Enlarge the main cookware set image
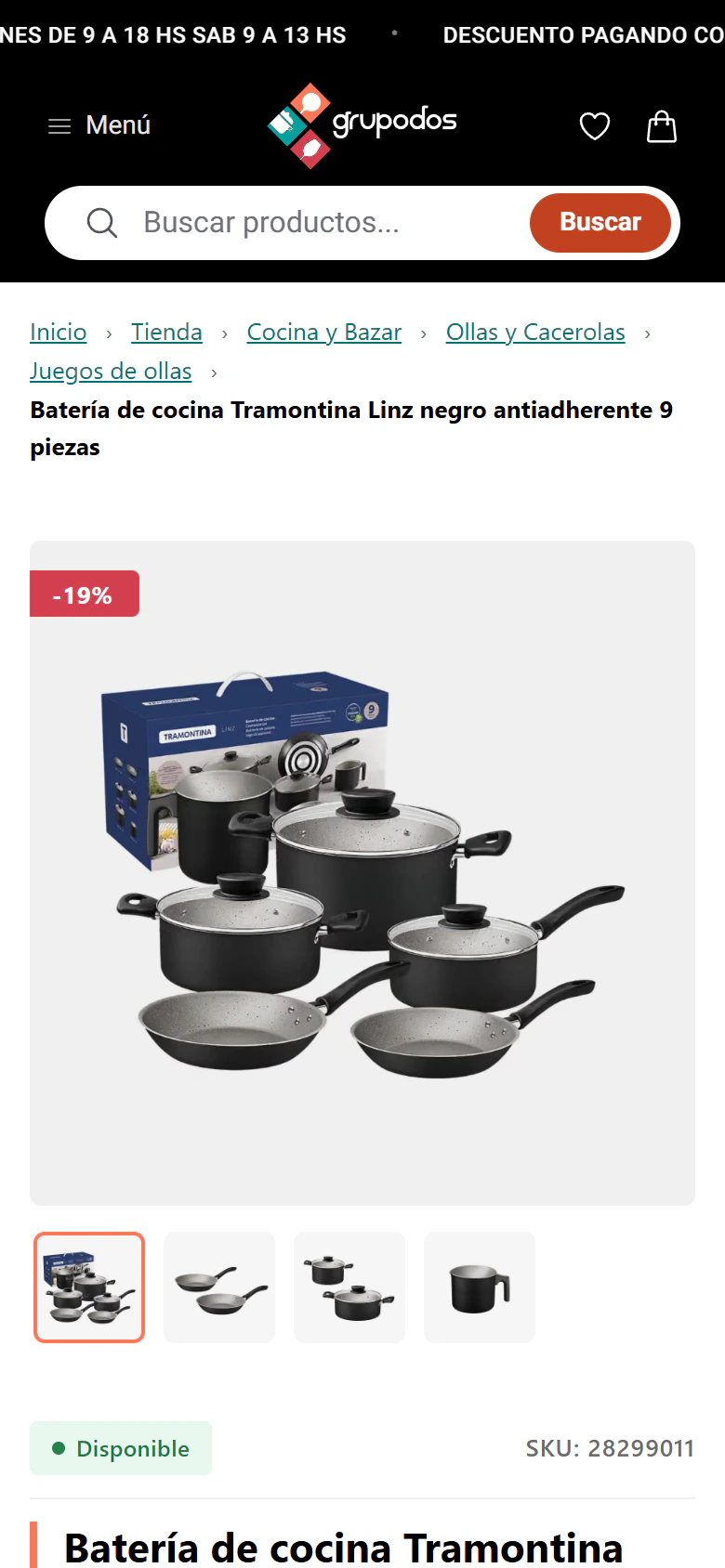725x1568 pixels. [x=362, y=873]
